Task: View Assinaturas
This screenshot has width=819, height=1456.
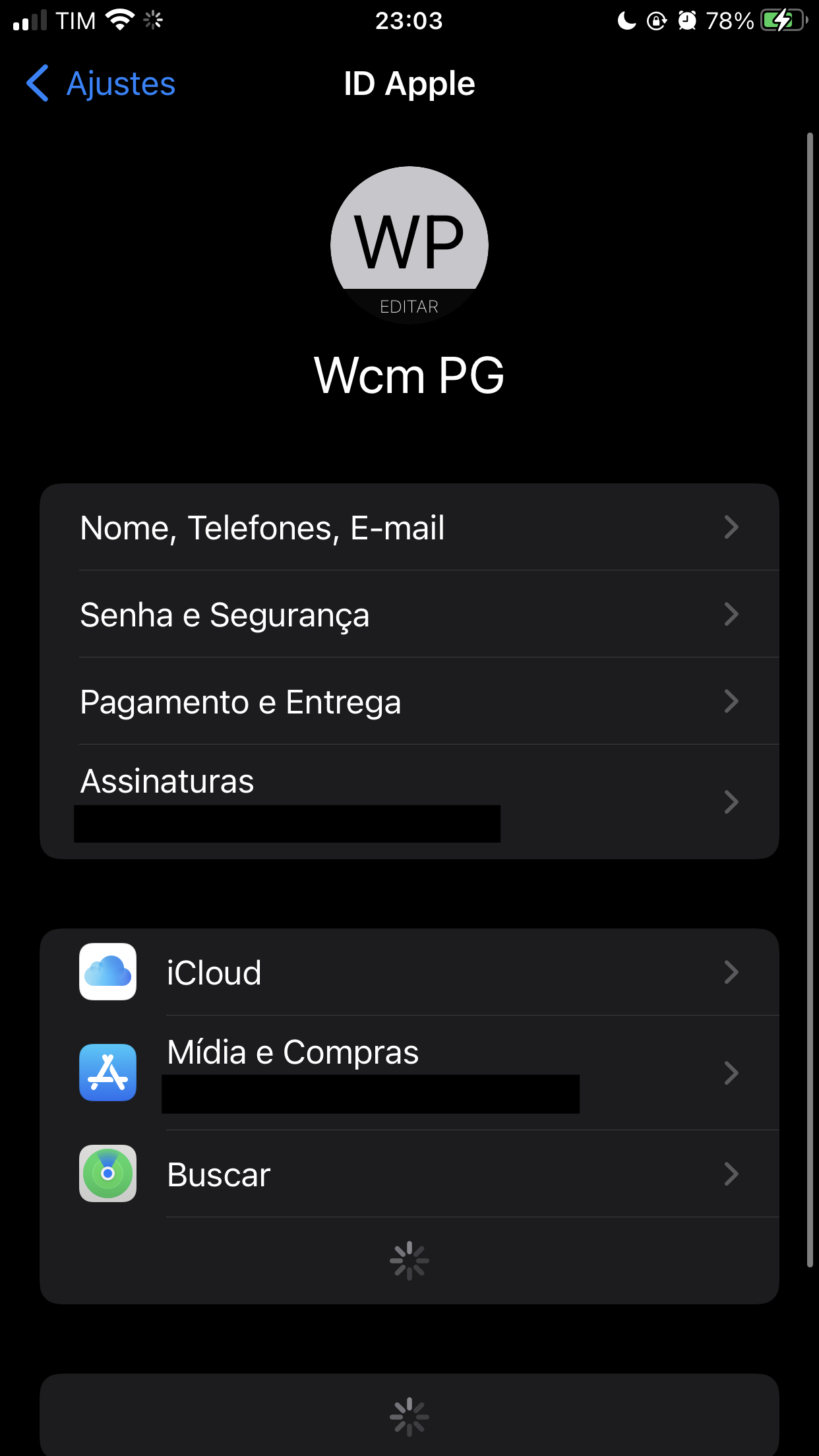Action: [409, 801]
